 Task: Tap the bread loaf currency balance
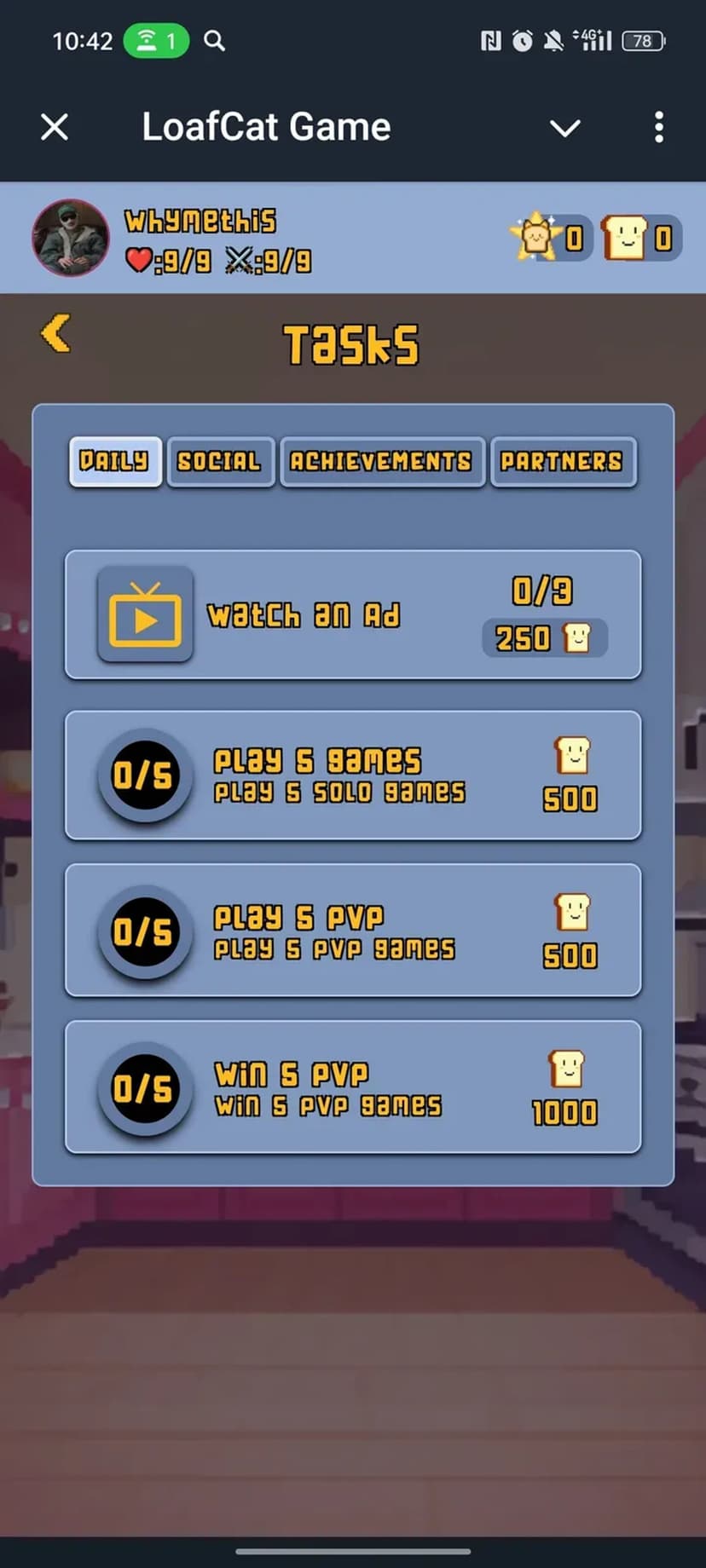[x=641, y=239]
